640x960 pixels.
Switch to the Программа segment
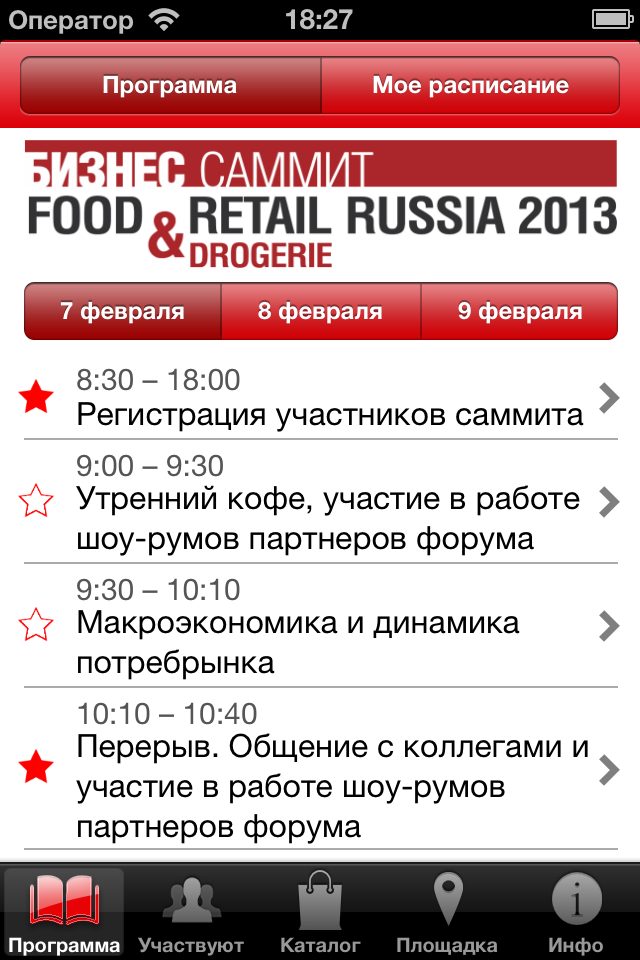coord(170,86)
